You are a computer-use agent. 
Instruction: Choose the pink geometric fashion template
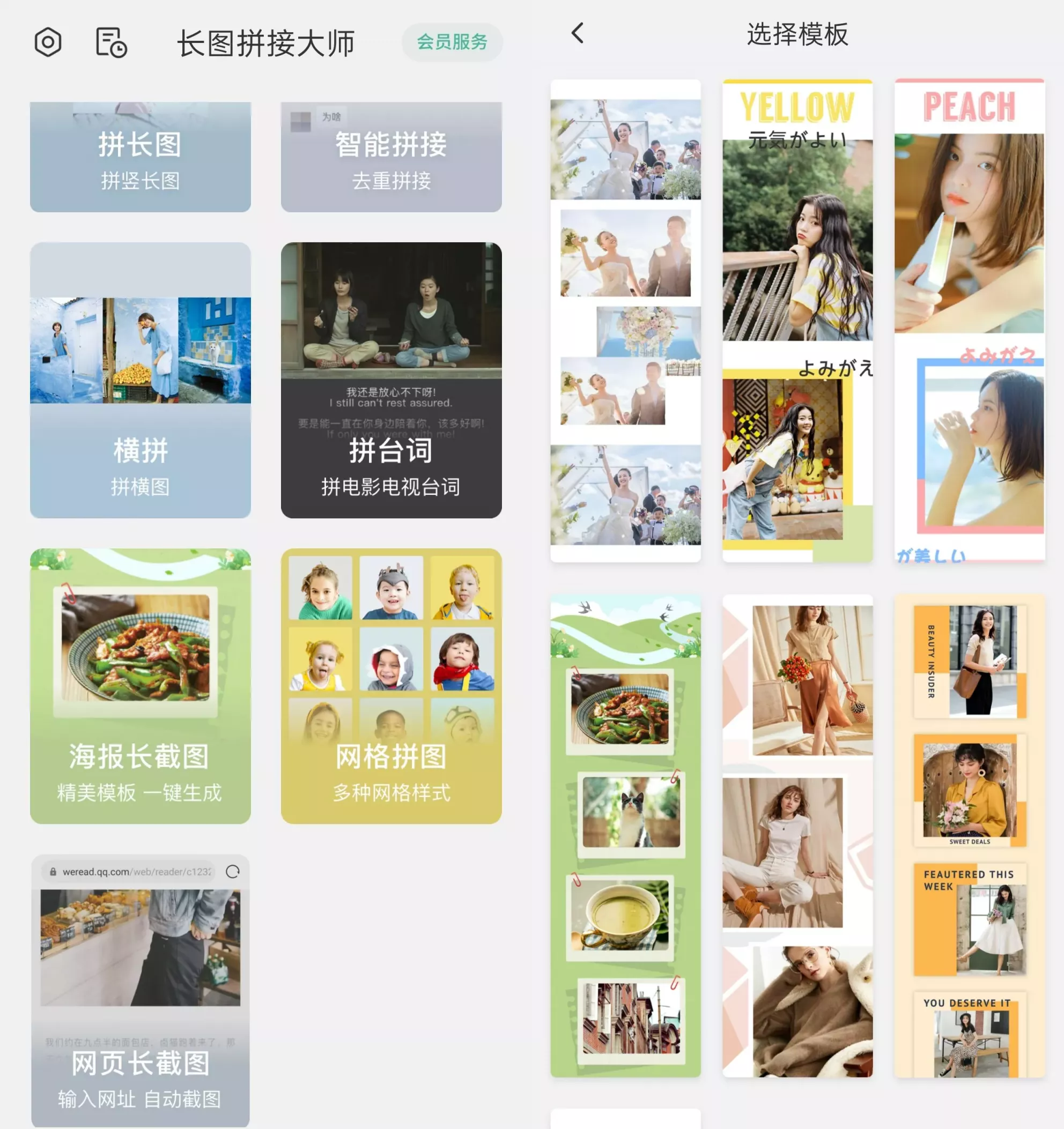797,835
